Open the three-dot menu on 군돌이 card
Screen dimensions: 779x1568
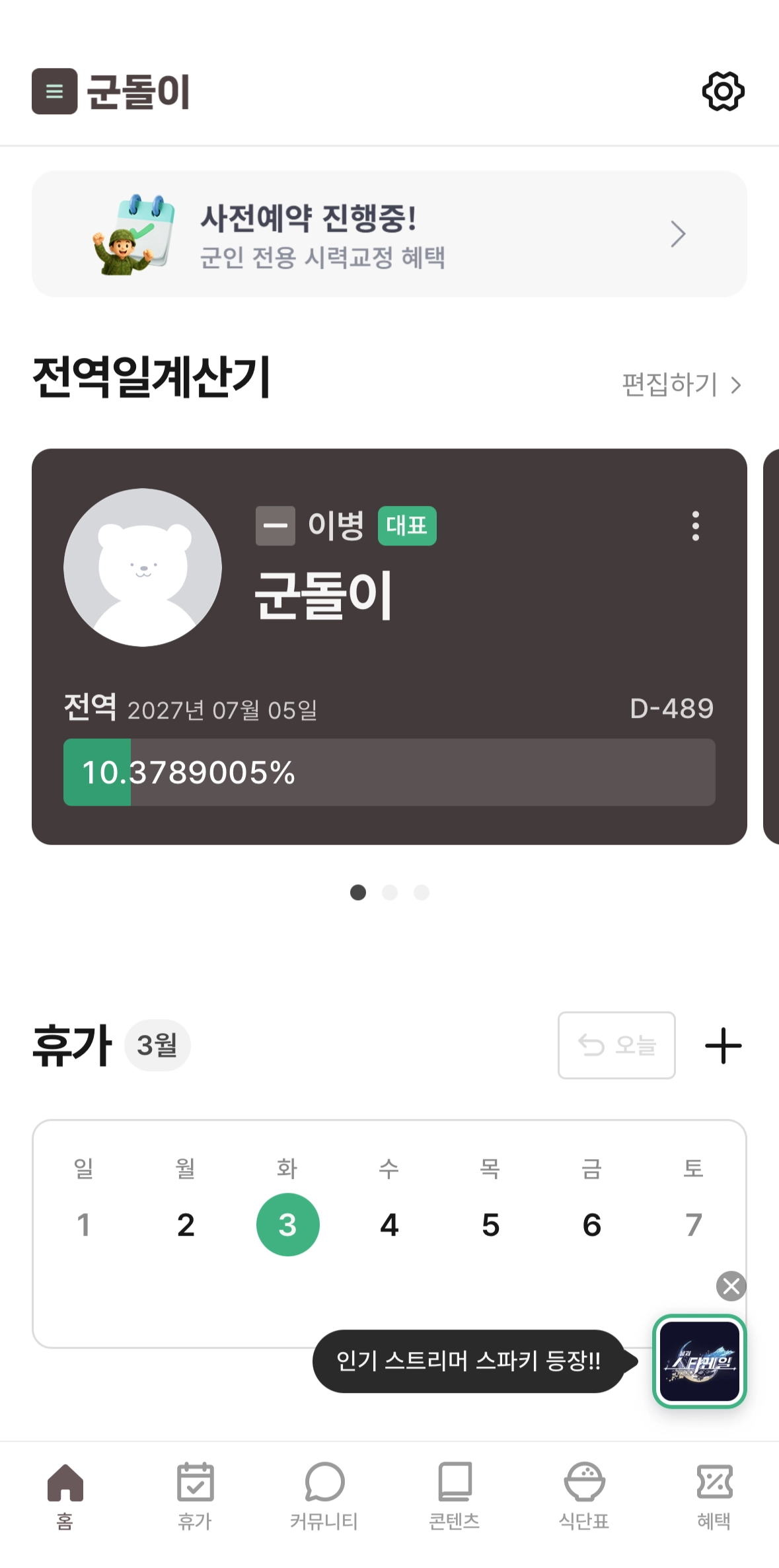pos(695,526)
